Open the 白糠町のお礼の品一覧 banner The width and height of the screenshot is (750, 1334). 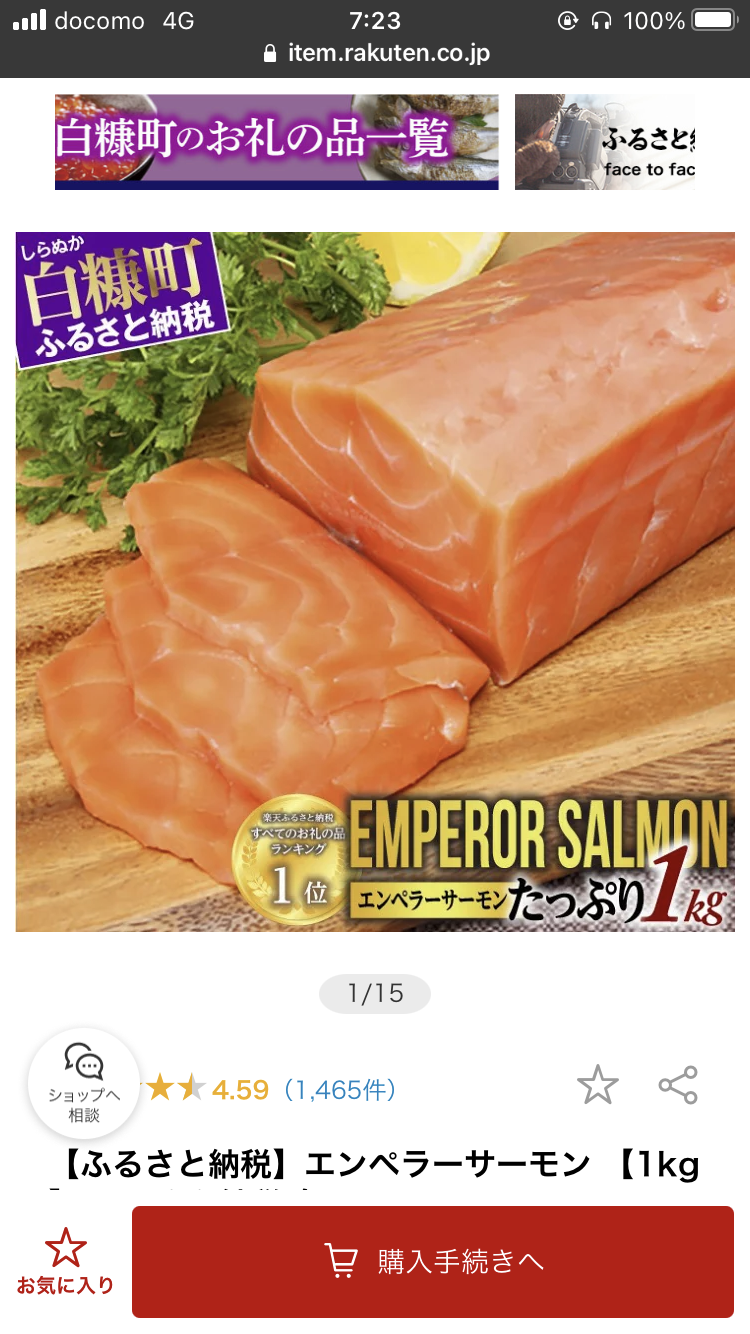pos(276,142)
